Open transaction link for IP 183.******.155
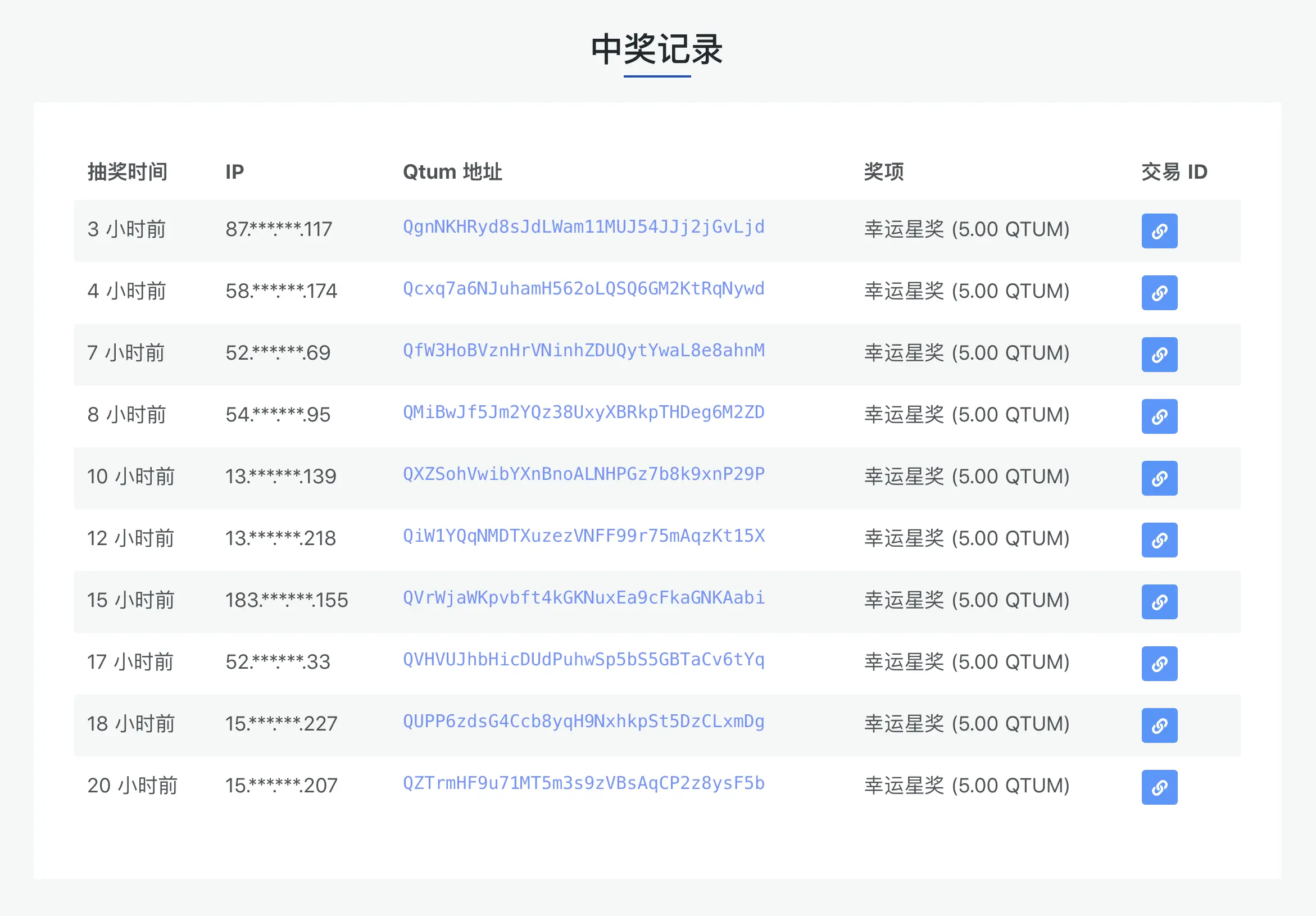The image size is (1316, 916). (x=1159, y=602)
